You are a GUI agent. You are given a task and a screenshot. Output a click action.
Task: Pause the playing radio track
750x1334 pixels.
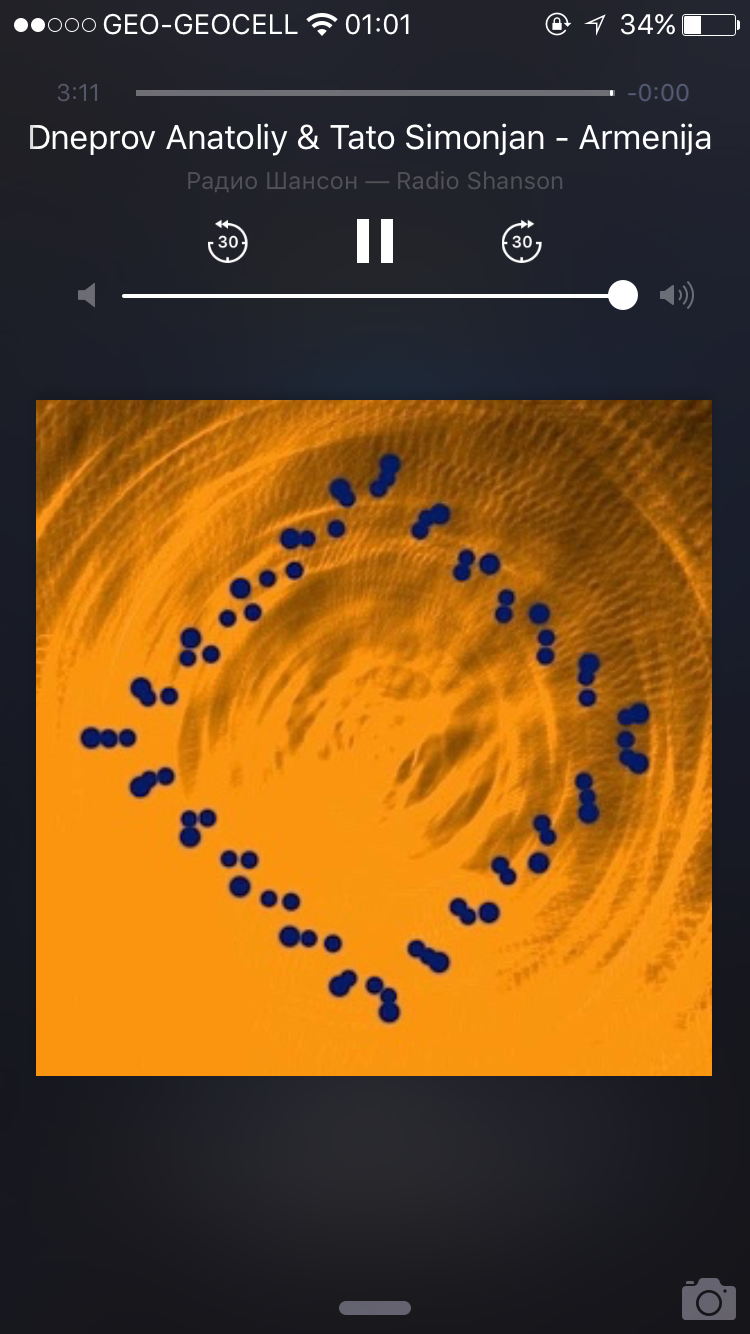tap(375, 241)
